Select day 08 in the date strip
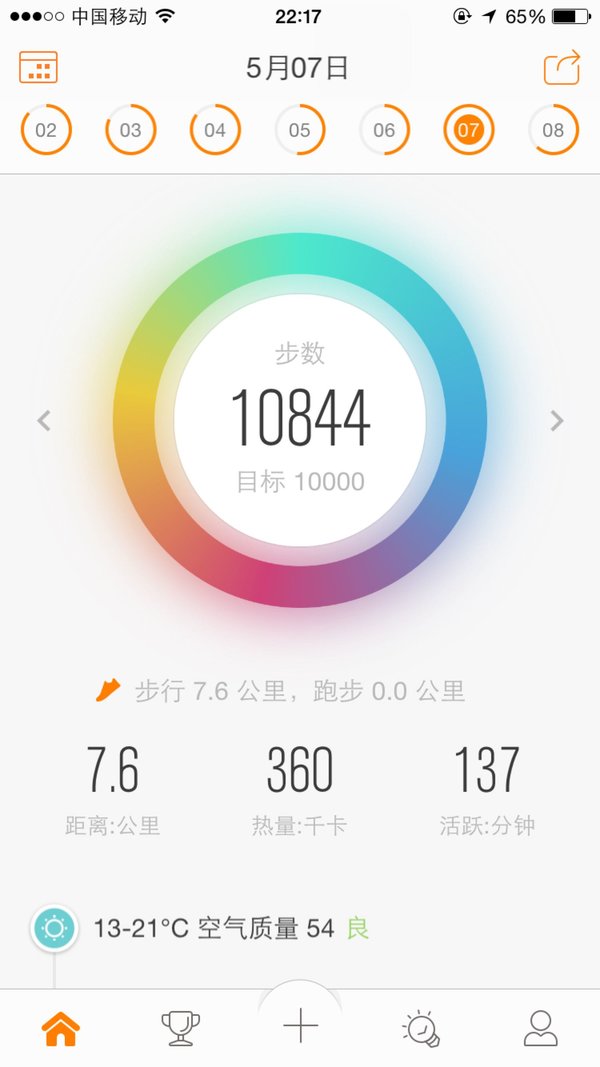This screenshot has height=1067, width=600. (553, 130)
